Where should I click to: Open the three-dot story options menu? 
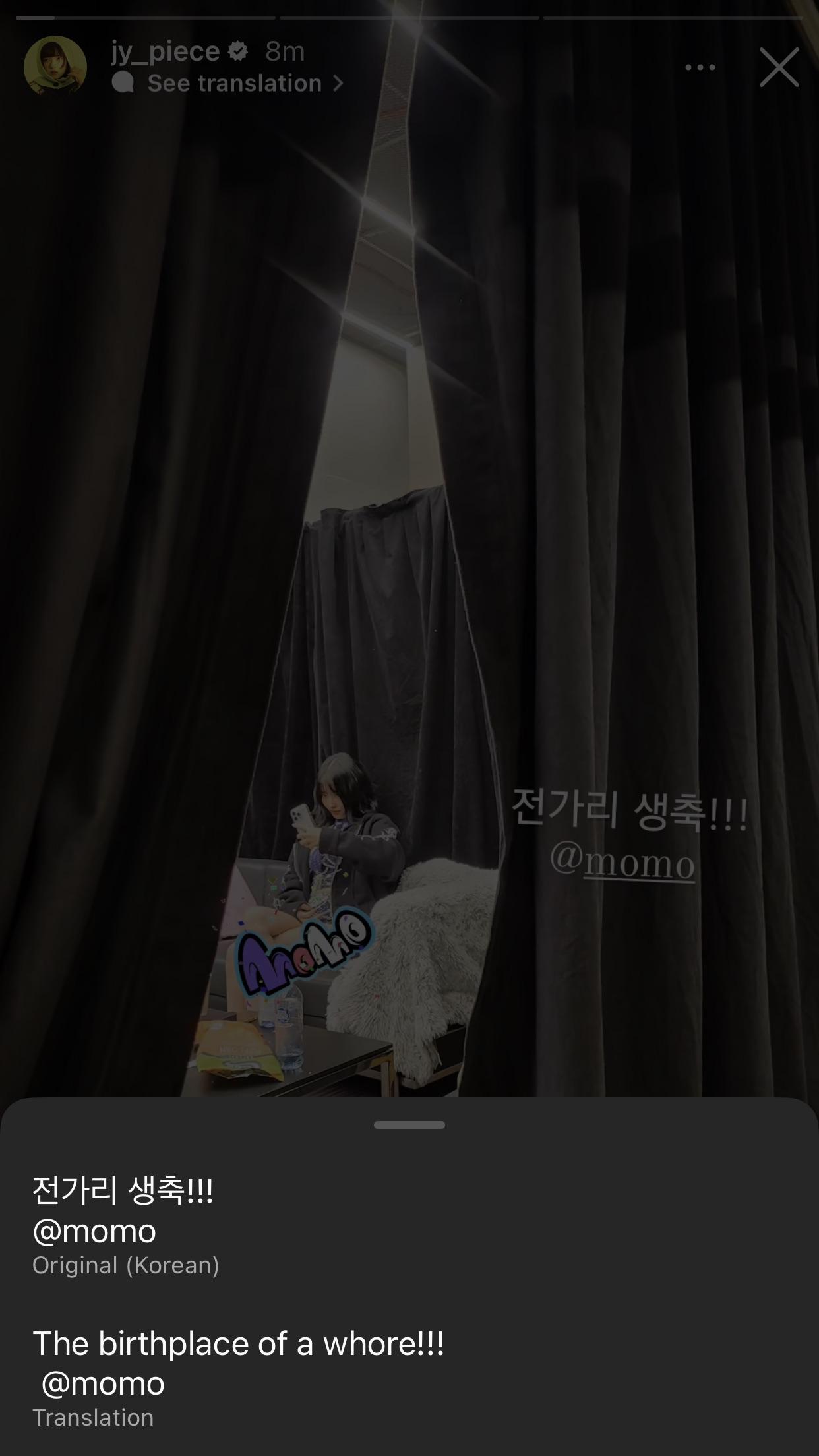pyautogui.click(x=700, y=67)
